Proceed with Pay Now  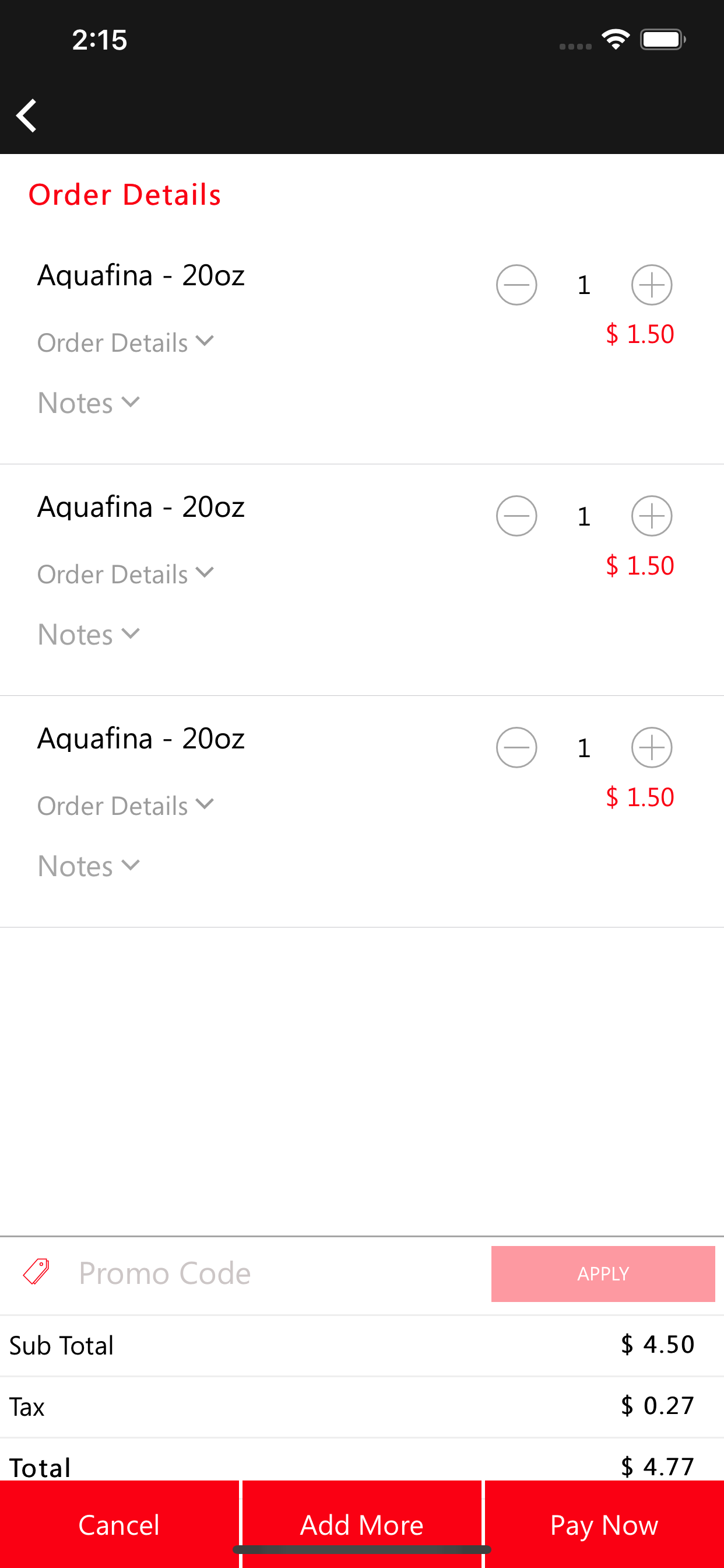pyautogui.click(x=604, y=1524)
